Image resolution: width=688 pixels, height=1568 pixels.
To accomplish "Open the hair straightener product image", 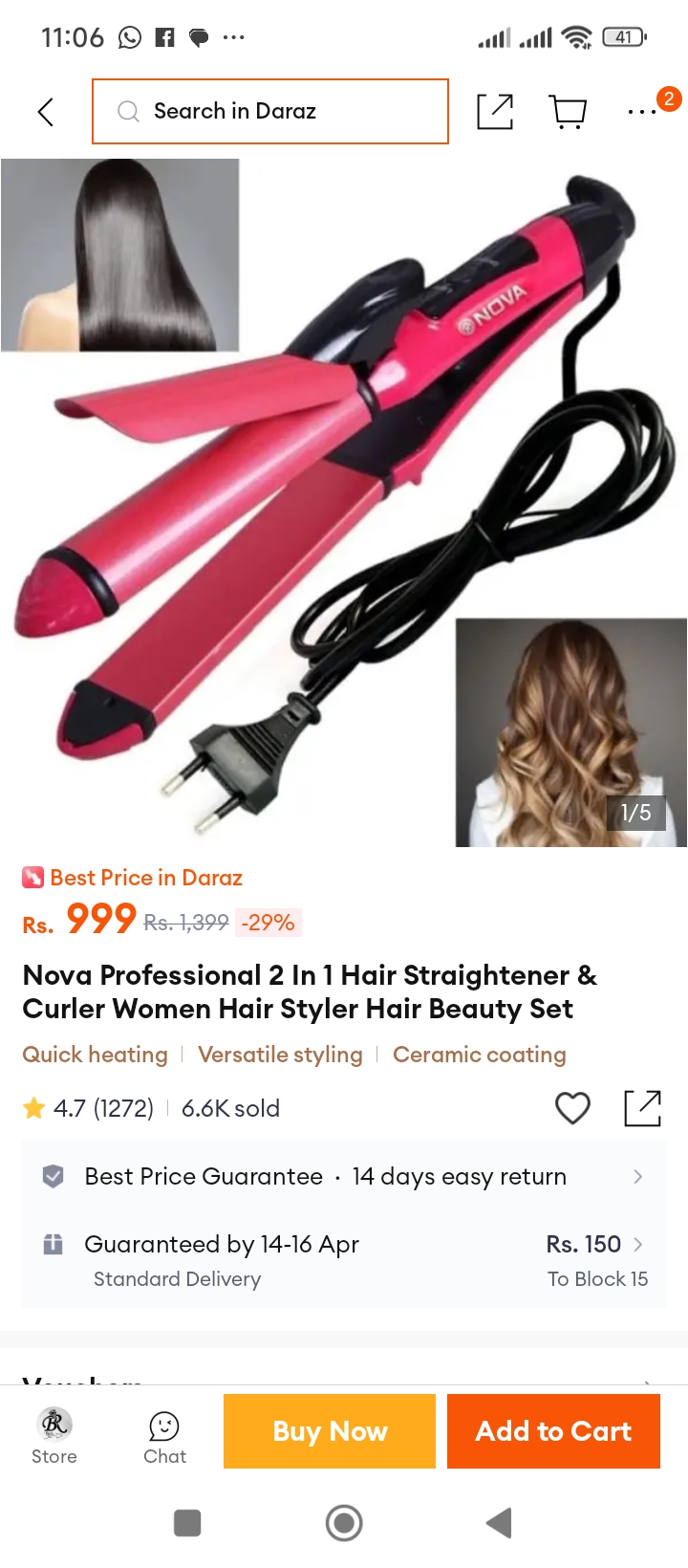I will pos(344,503).
